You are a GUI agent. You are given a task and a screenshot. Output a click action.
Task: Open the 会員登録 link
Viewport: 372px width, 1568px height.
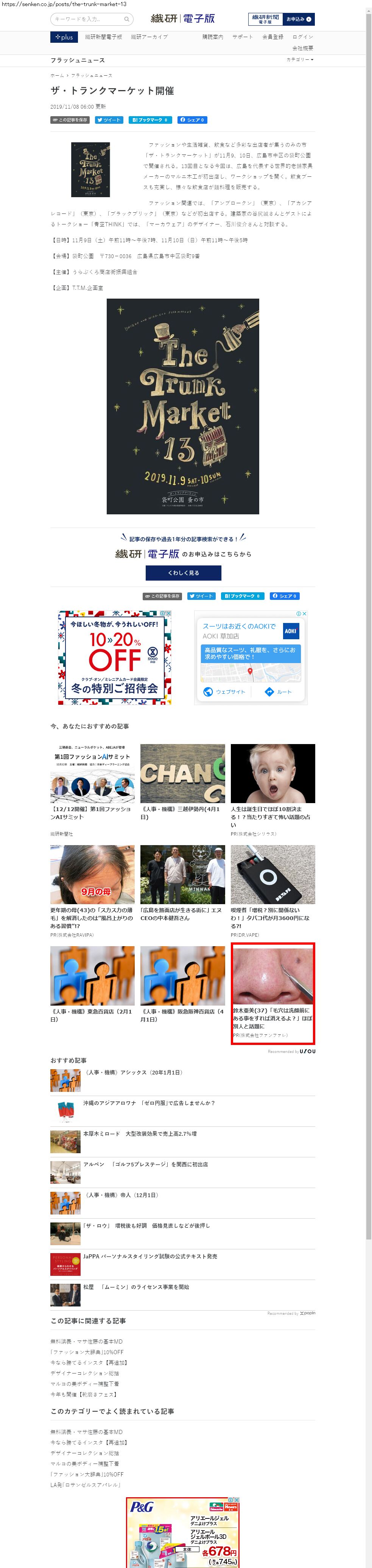(x=273, y=37)
